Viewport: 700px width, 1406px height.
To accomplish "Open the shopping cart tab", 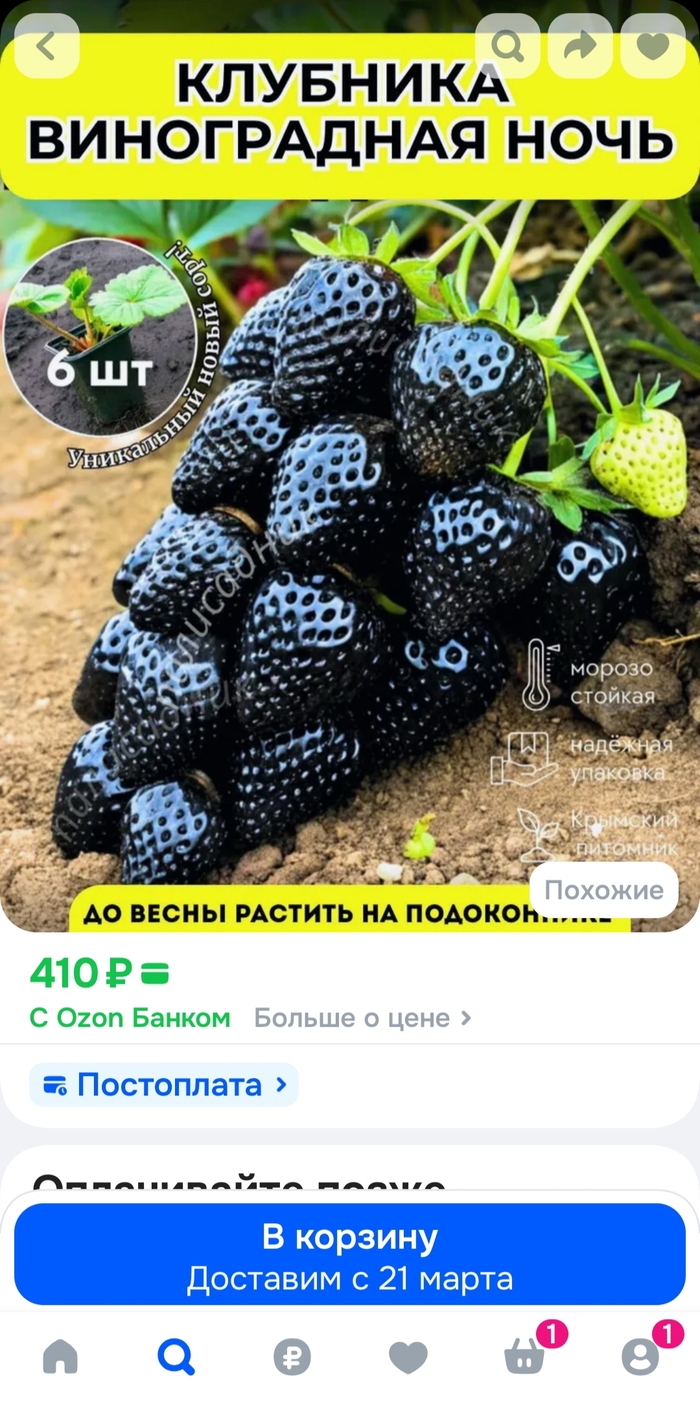I will pos(524,1357).
